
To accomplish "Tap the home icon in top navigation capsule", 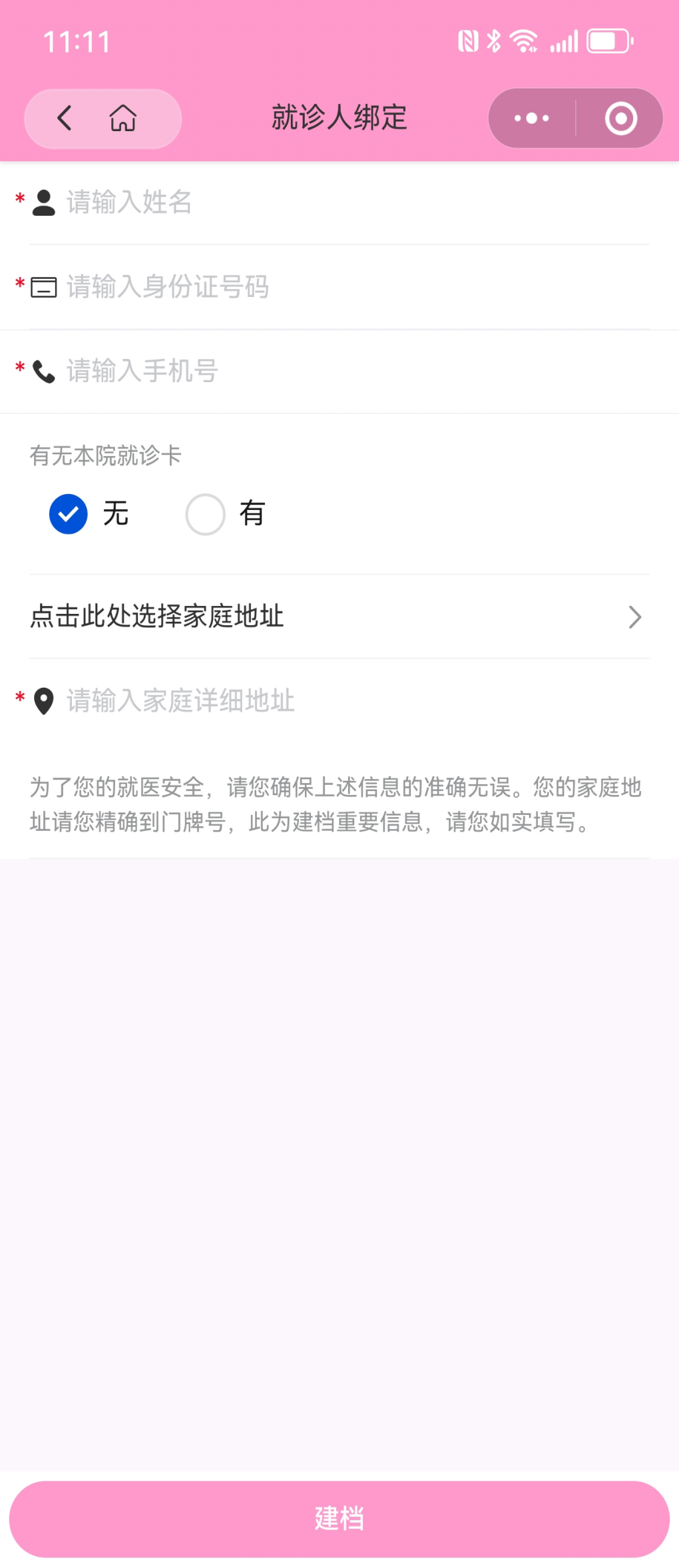I will point(123,119).
